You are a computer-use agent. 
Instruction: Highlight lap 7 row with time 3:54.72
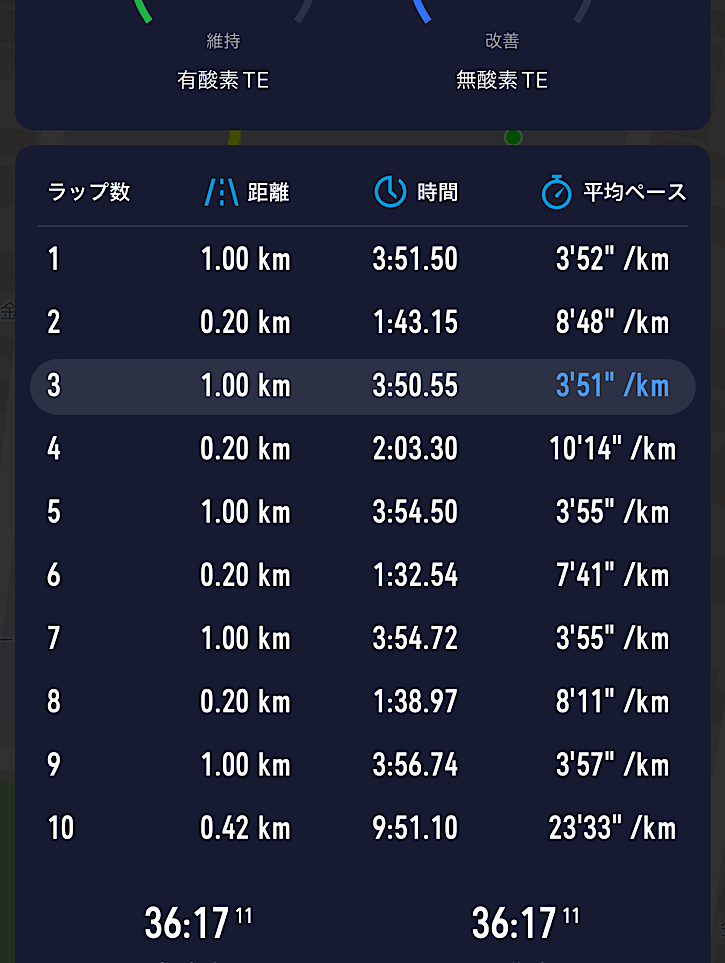(362, 638)
